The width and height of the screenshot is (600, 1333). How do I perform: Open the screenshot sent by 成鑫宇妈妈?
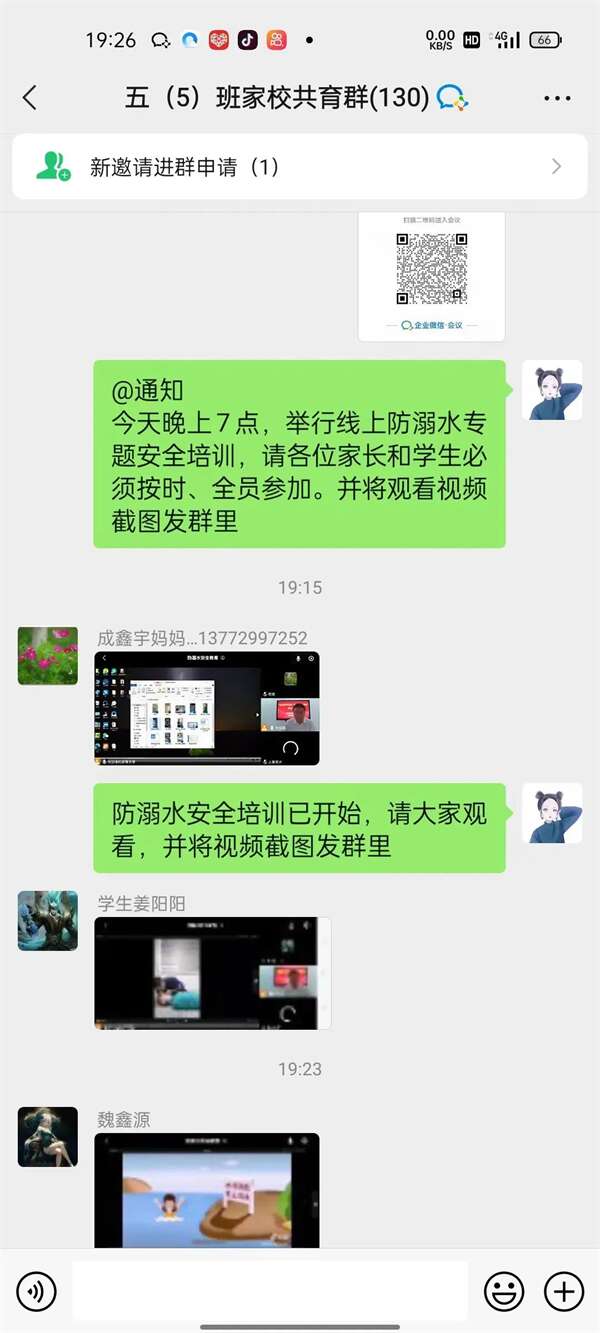pyautogui.click(x=207, y=709)
